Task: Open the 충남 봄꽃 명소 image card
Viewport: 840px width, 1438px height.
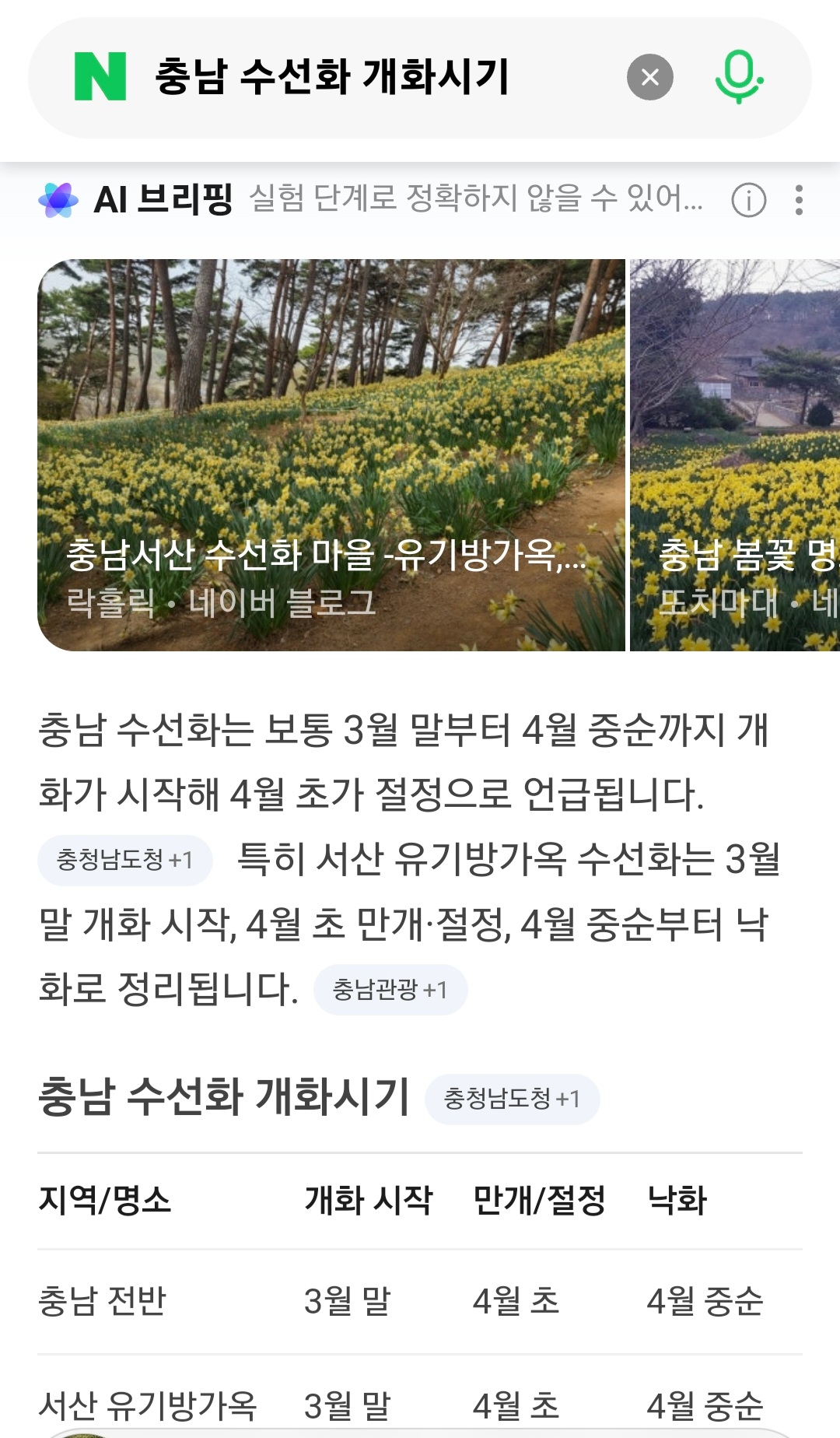Action: (x=735, y=455)
